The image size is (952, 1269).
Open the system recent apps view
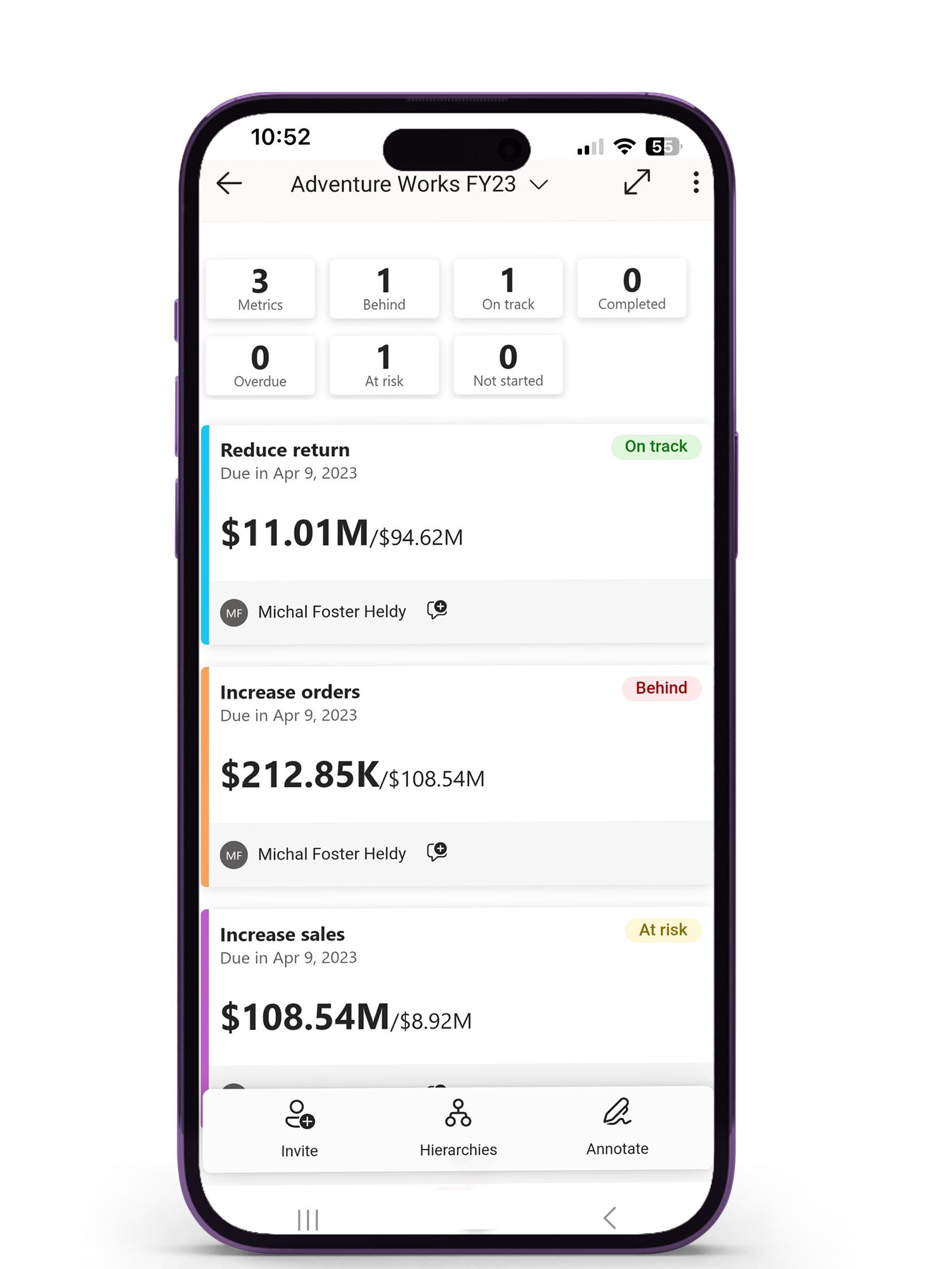click(308, 1219)
